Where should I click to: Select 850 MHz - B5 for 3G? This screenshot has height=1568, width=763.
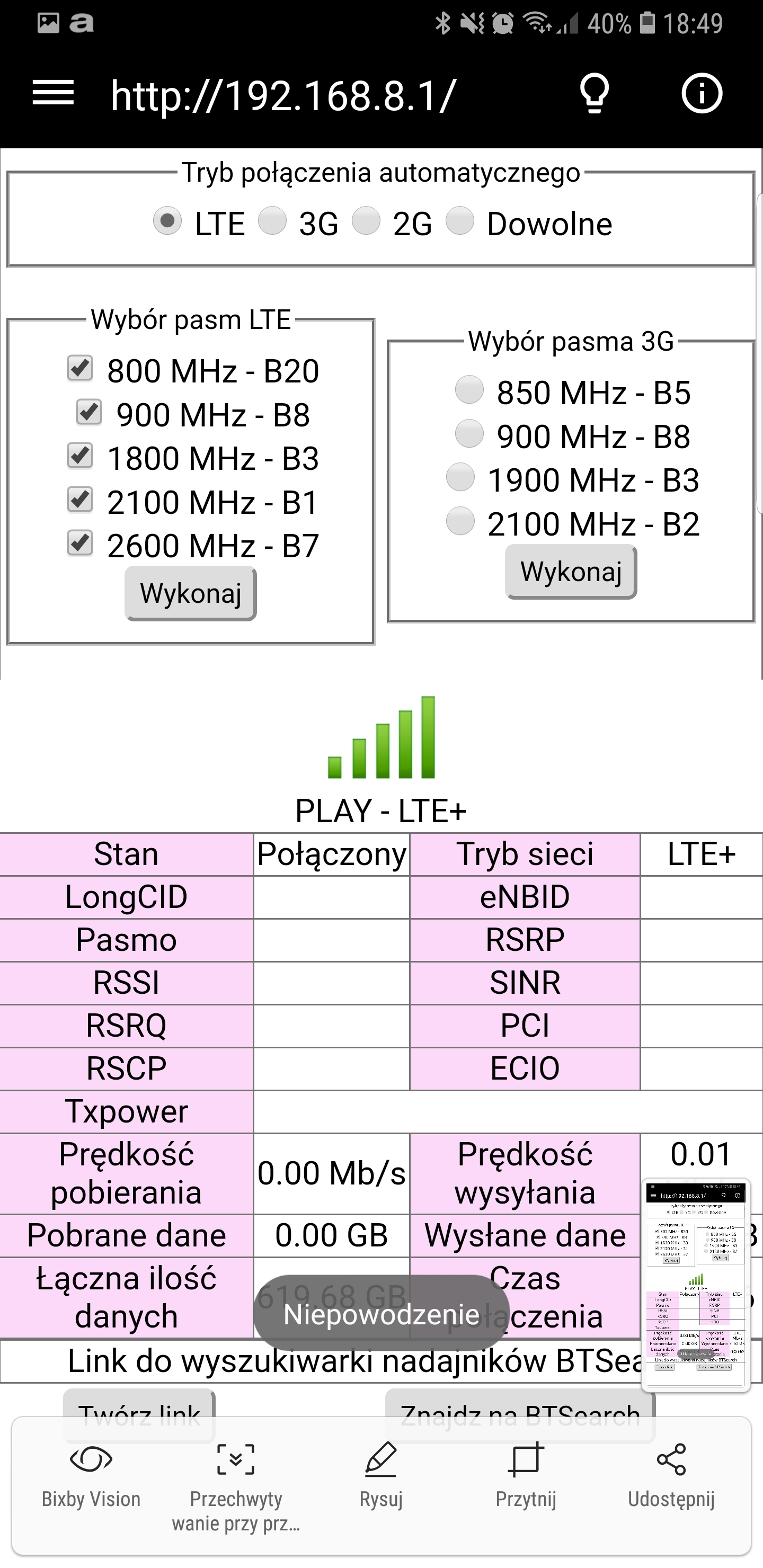click(469, 390)
